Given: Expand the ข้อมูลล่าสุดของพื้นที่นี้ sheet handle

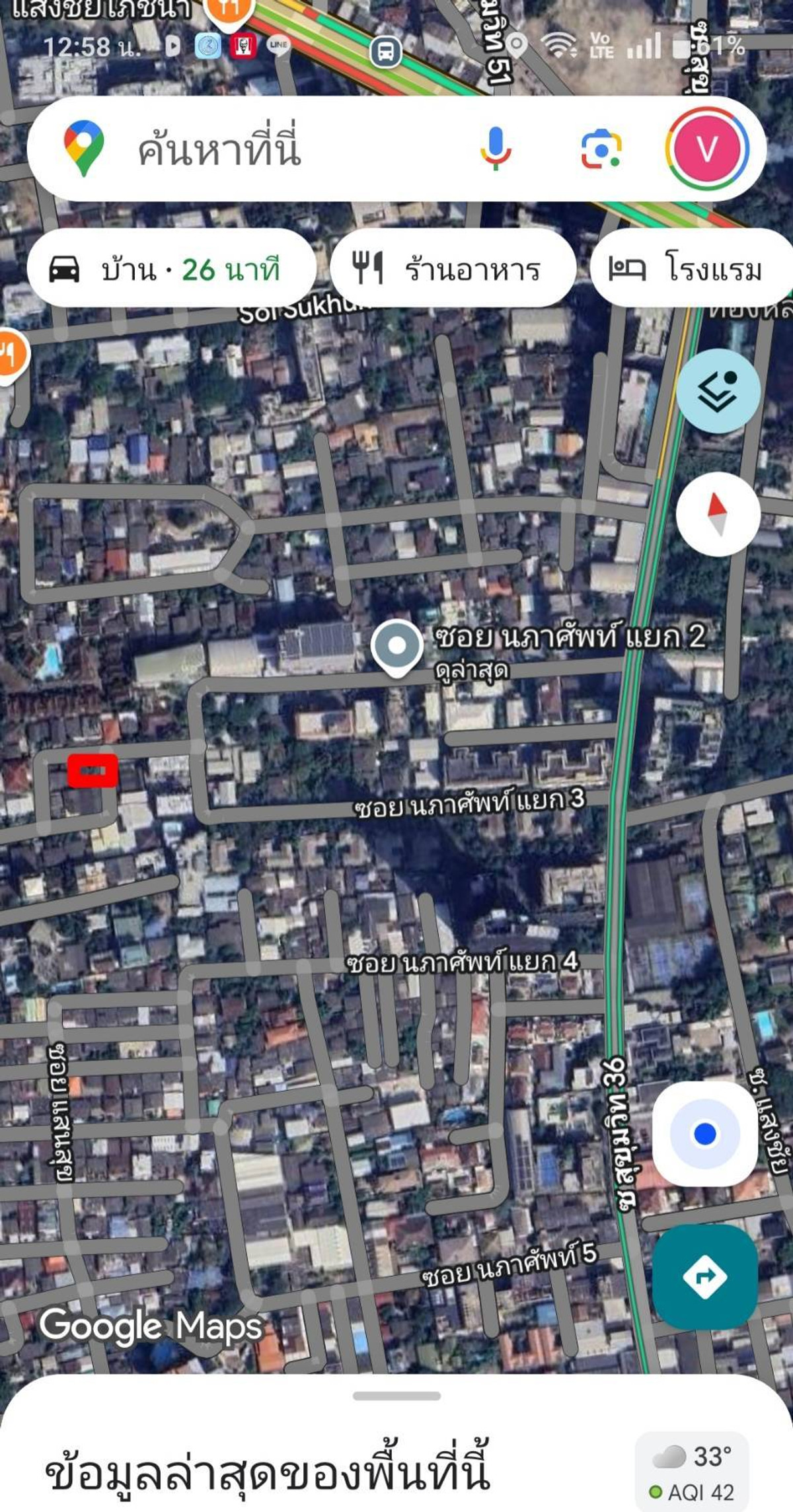Looking at the screenshot, I should 397,1396.
